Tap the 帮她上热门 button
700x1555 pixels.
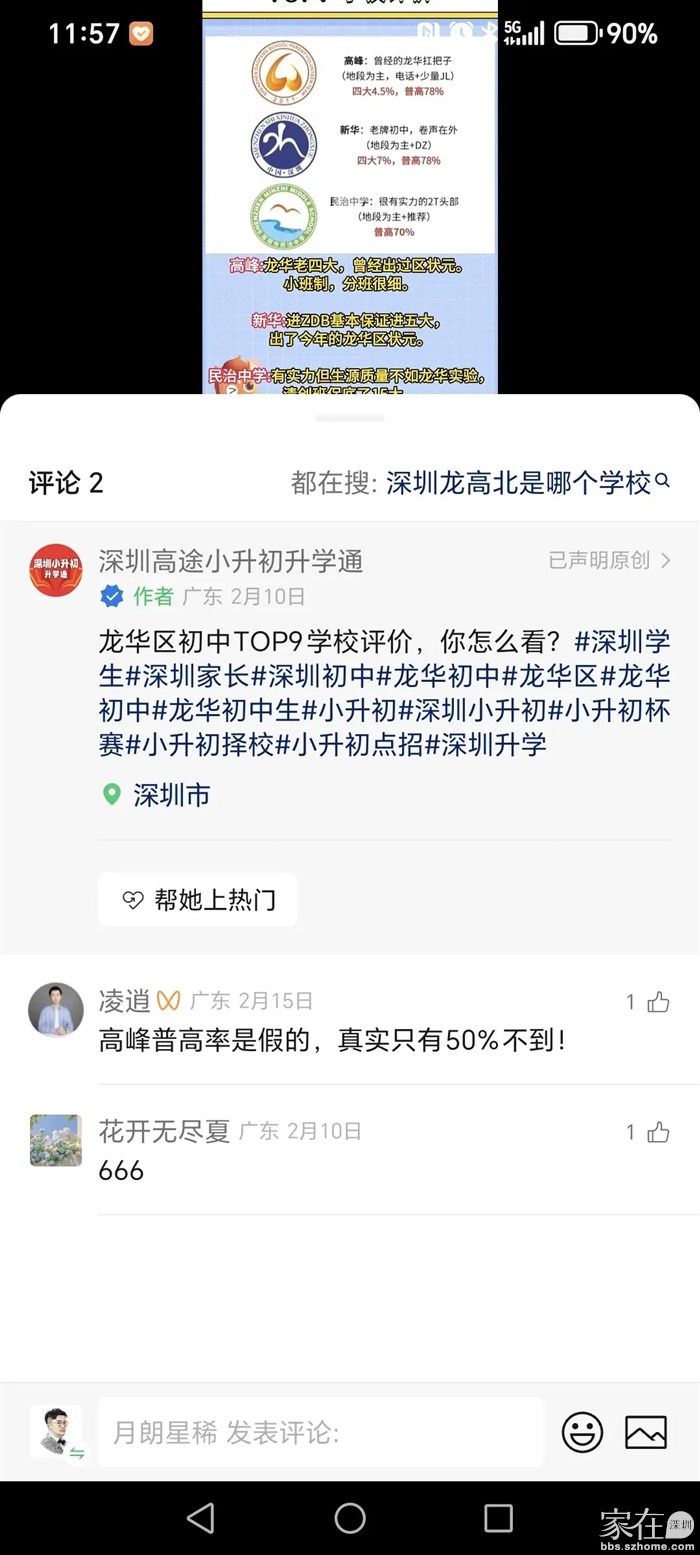pos(198,899)
